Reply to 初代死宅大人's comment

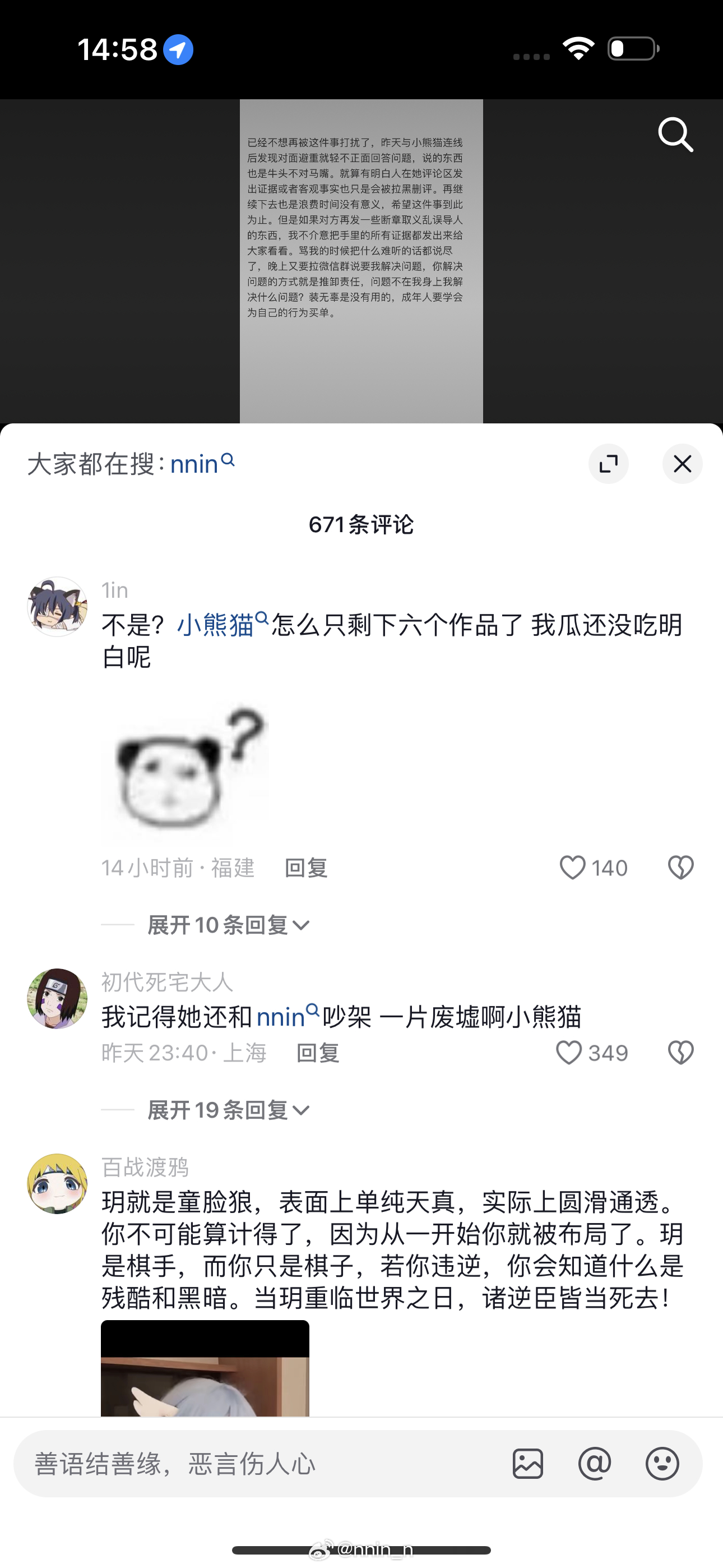pos(318,1053)
